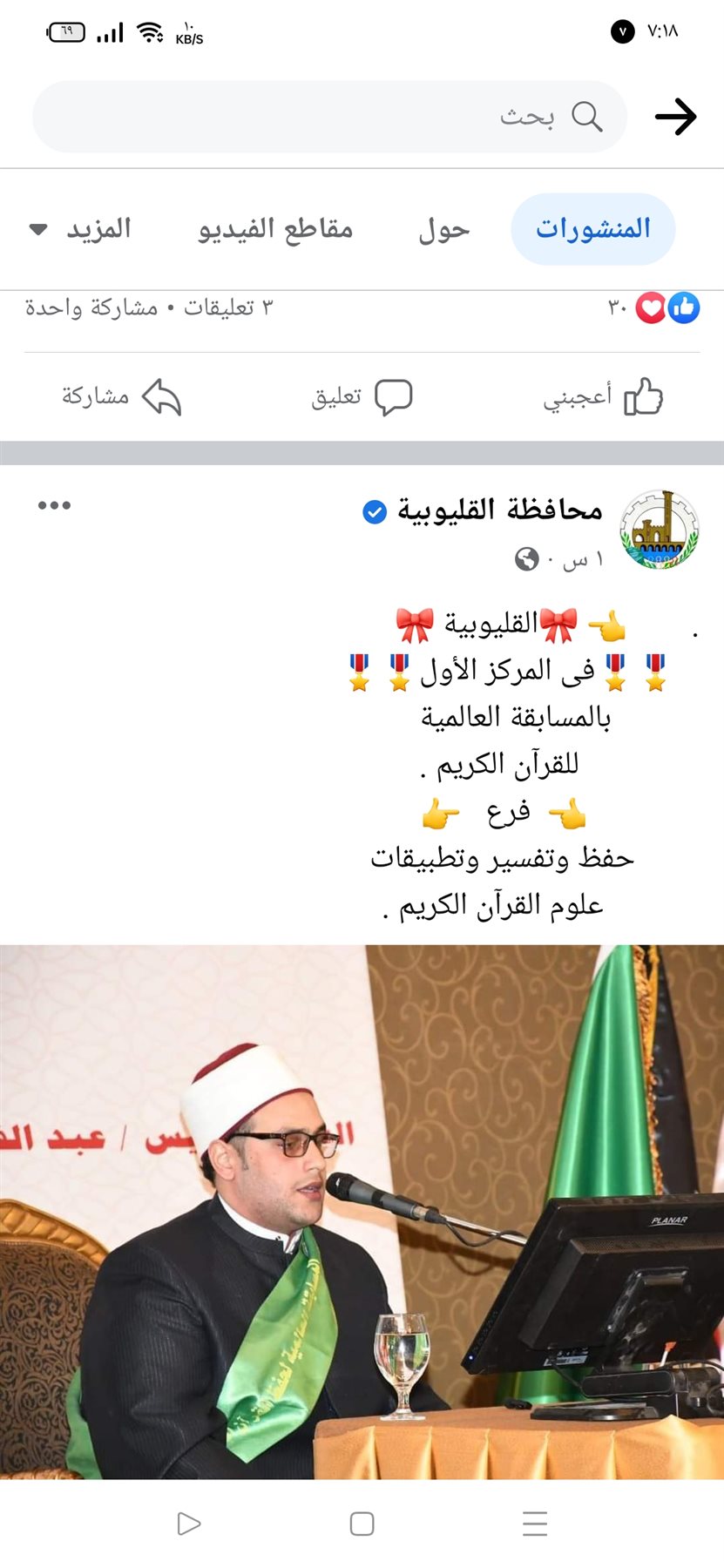
Task: Open recent apps from the navigation bar
Action: click(534, 1524)
